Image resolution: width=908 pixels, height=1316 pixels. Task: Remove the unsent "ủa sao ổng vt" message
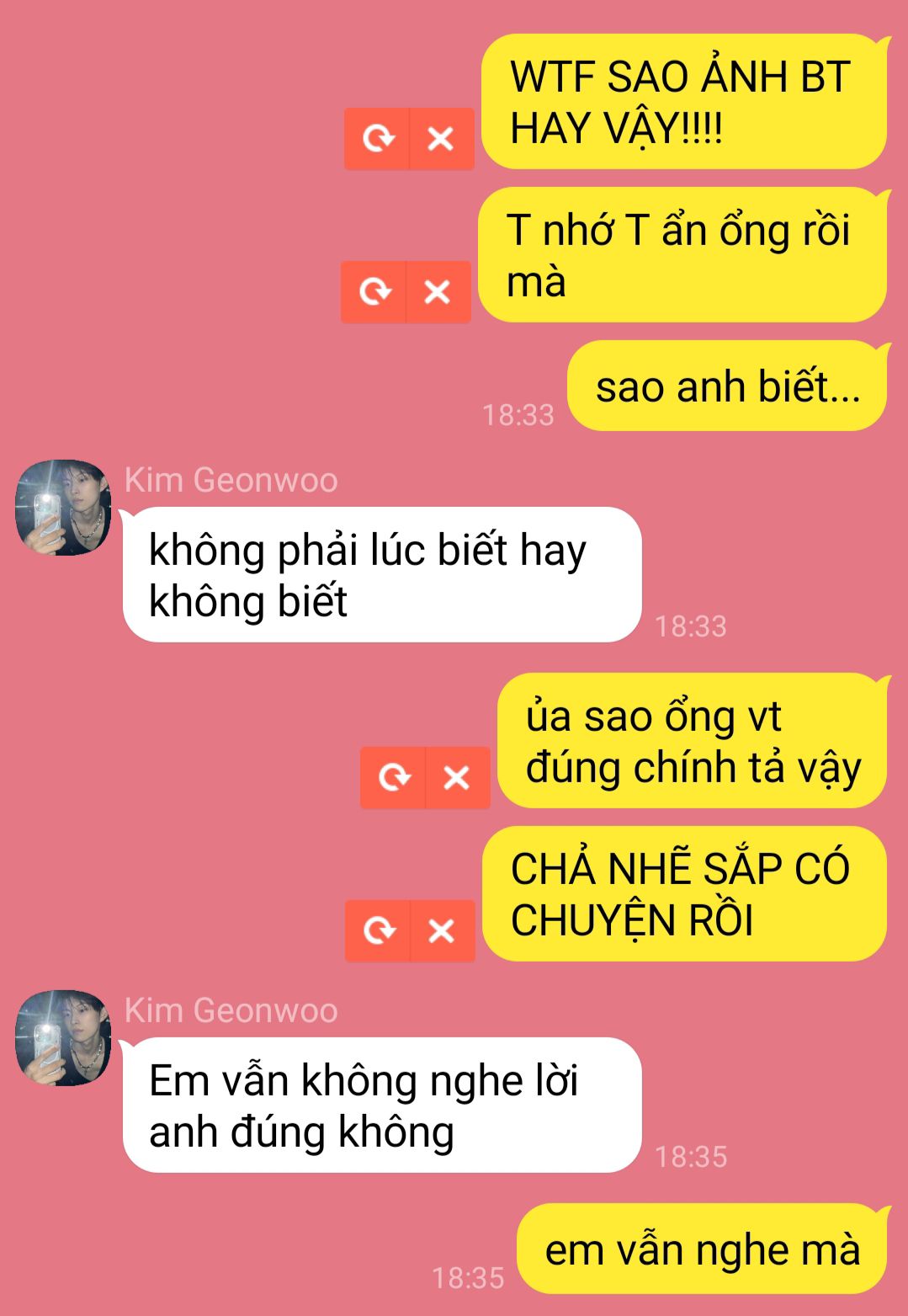458,778
